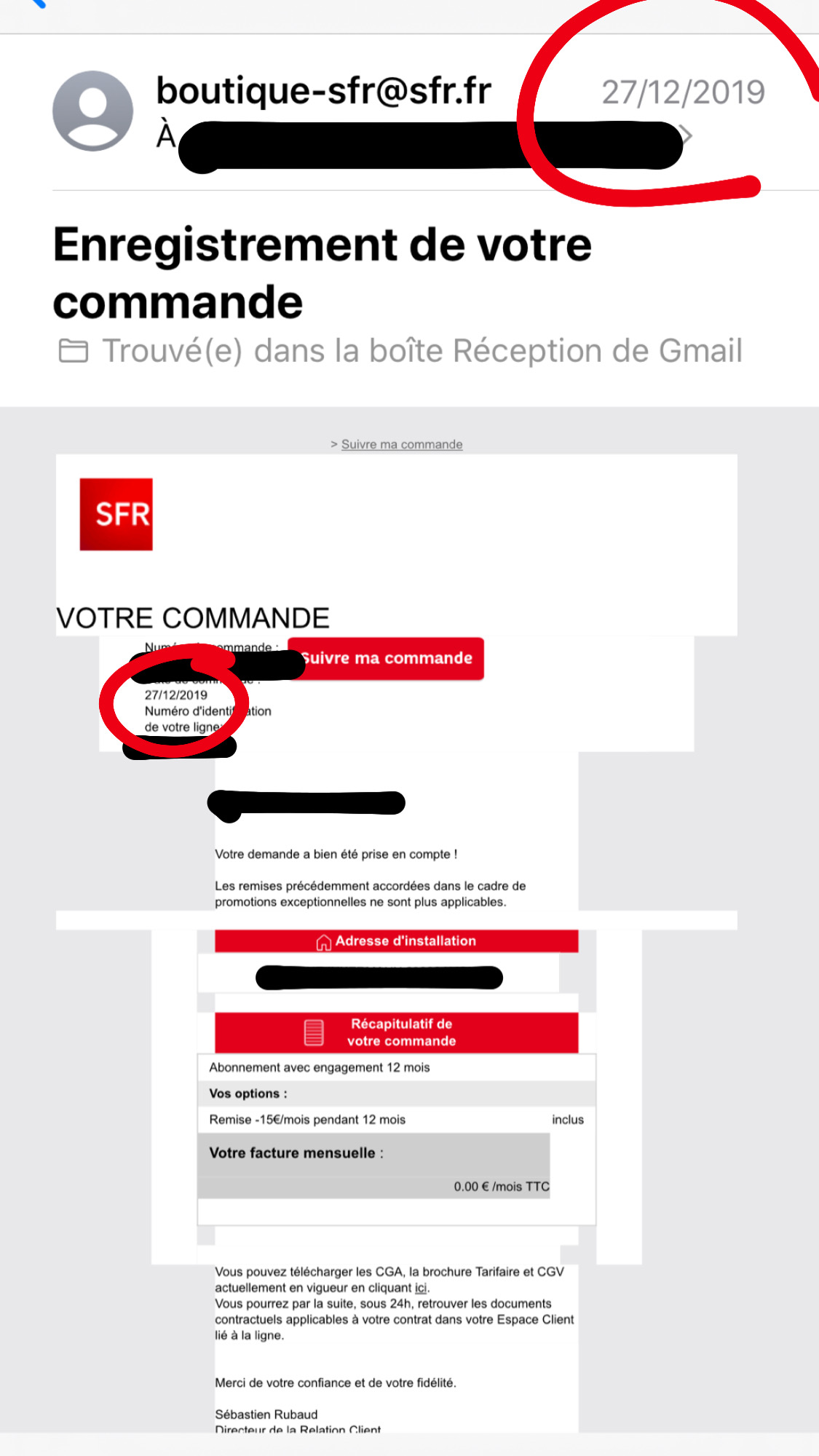Viewport: 819px width, 1456px height.
Task: Open the small 'Suivre ma commande' link
Action: [401, 444]
